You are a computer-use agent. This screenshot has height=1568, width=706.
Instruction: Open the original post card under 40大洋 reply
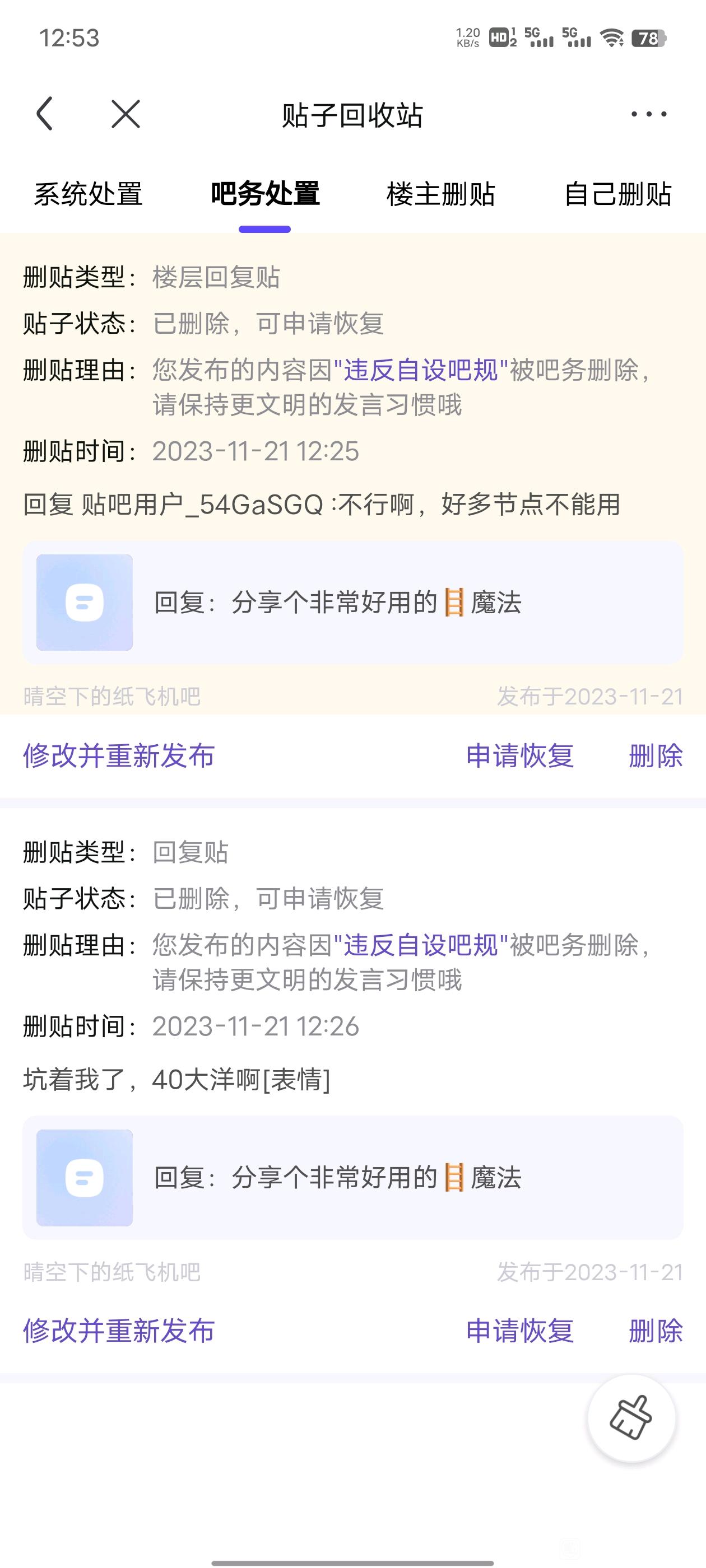pos(352,1178)
